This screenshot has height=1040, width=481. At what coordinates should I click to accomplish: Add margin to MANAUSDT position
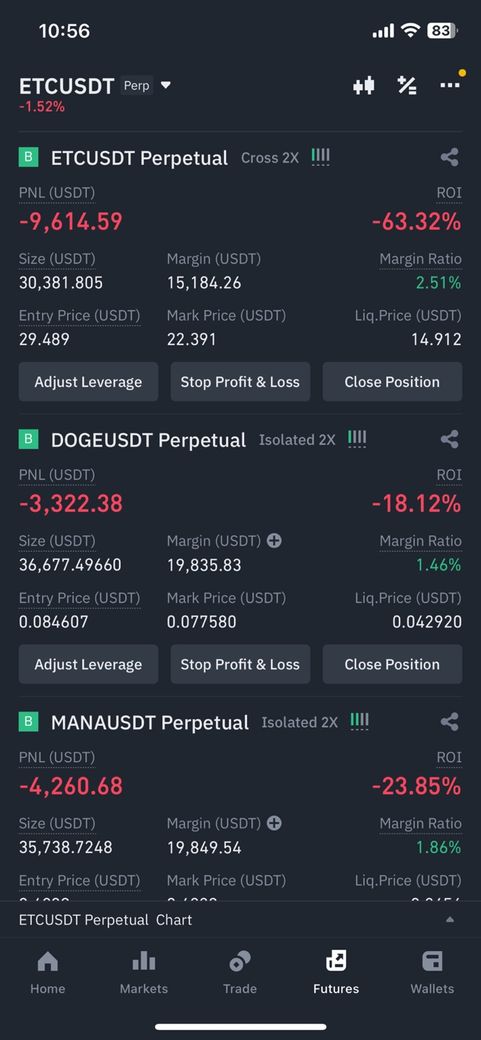click(x=274, y=824)
